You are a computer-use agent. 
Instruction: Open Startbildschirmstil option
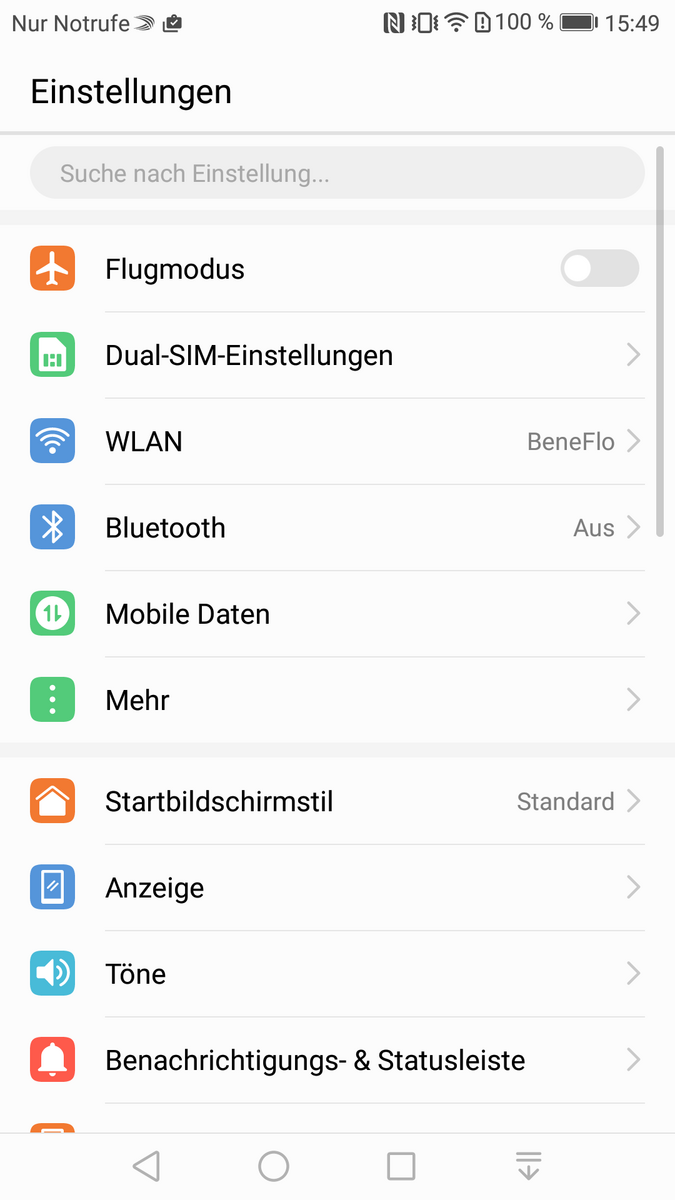(337, 801)
